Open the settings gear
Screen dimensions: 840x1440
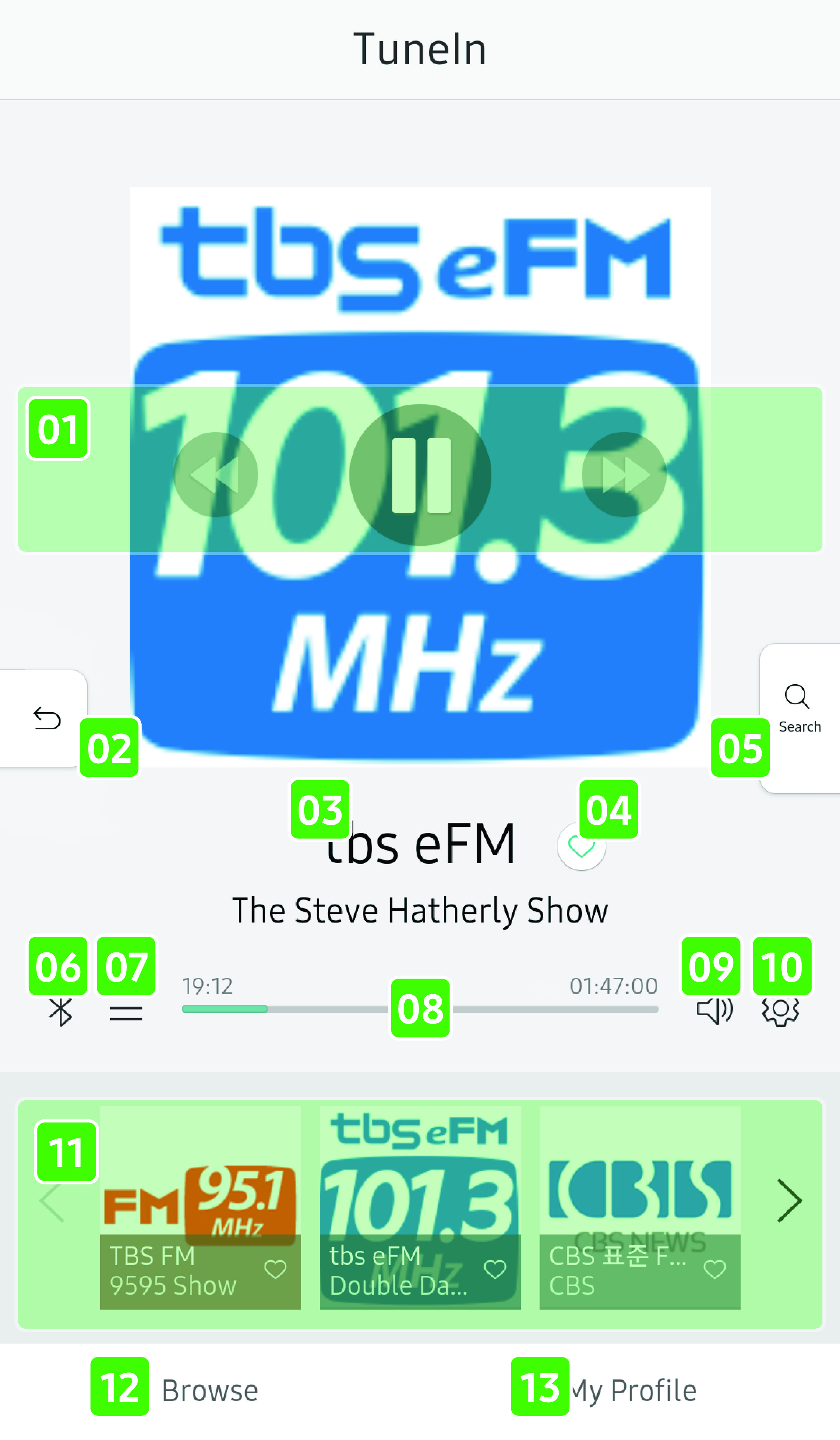(x=780, y=1011)
